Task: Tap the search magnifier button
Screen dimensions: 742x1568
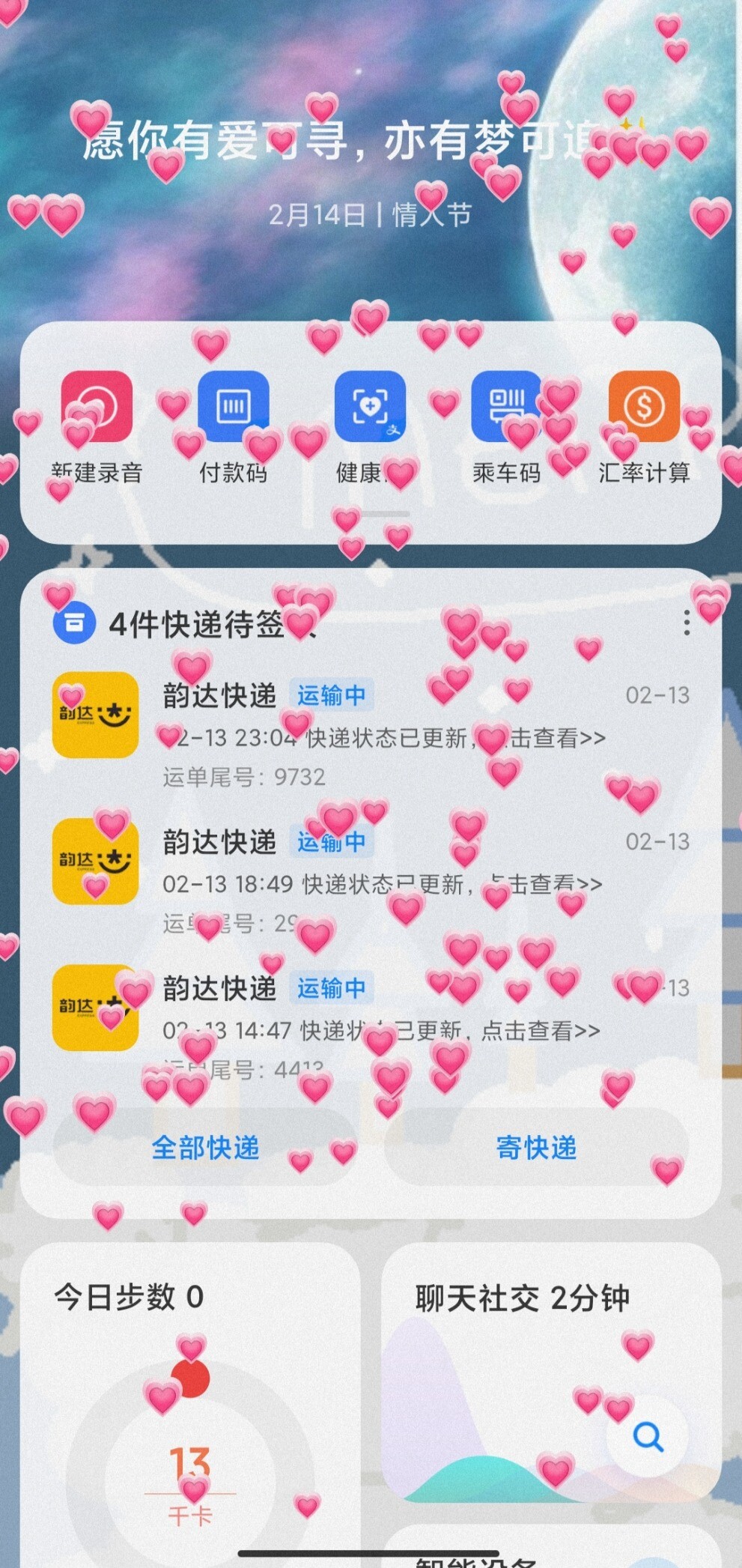Action: [648, 1437]
